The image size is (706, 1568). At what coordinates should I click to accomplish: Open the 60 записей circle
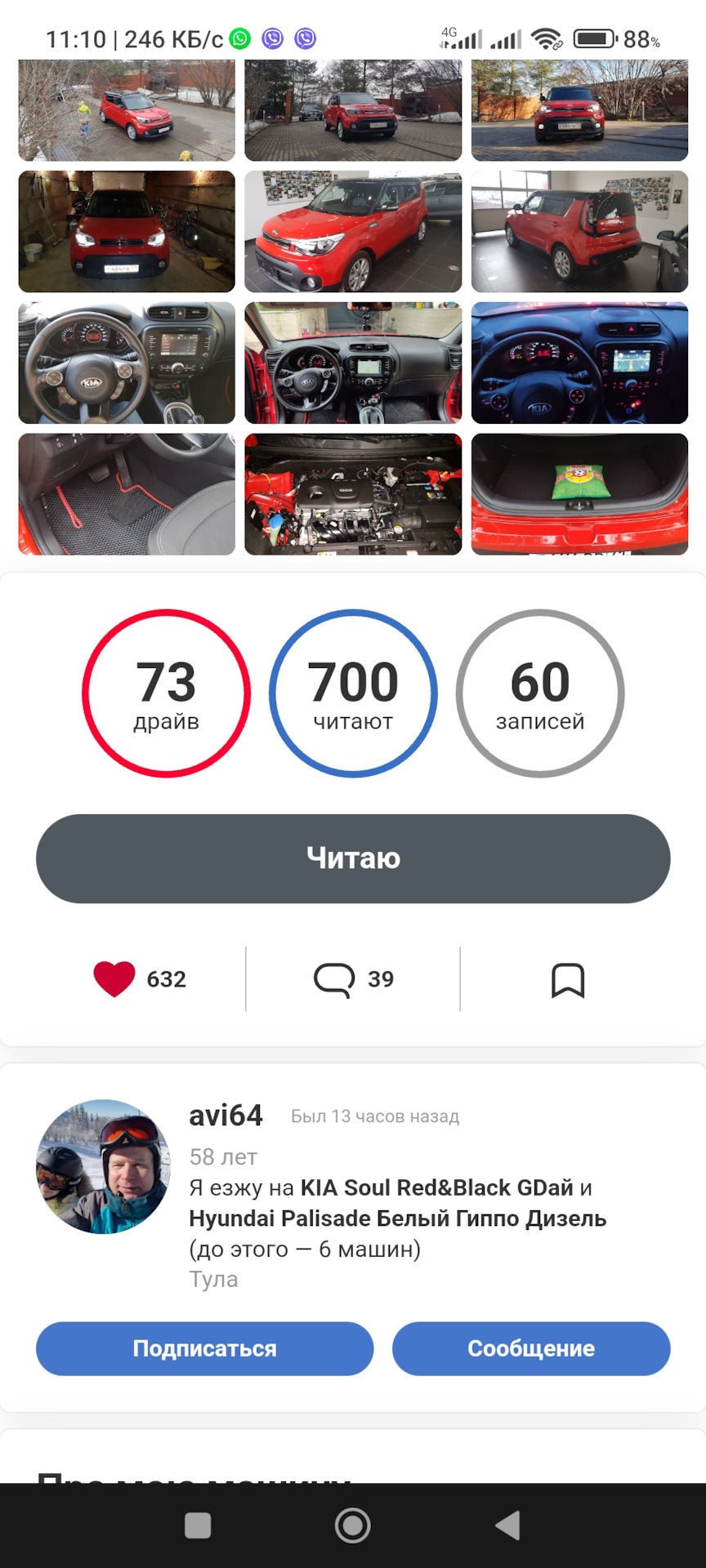click(x=540, y=693)
